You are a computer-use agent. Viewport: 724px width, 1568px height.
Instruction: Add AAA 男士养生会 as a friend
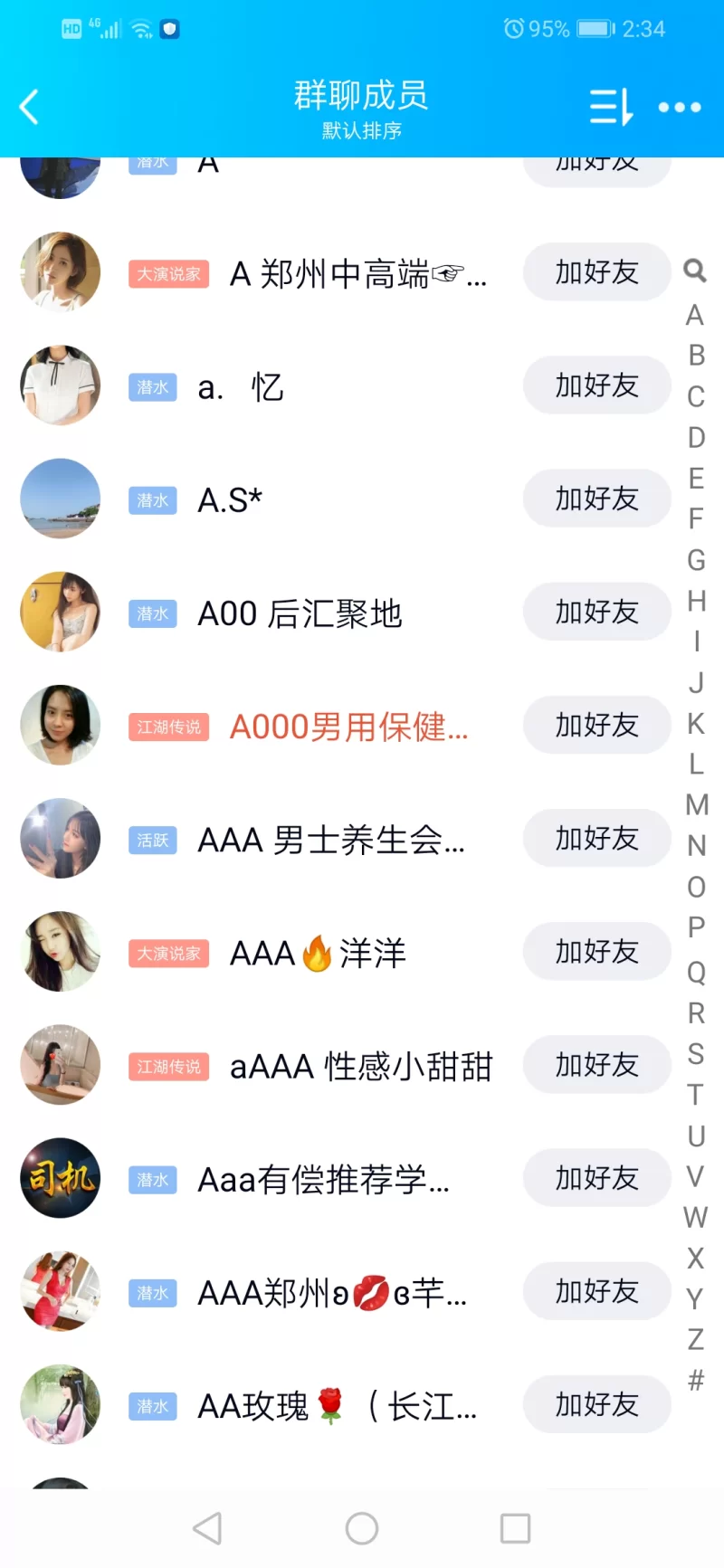pyautogui.click(x=596, y=839)
